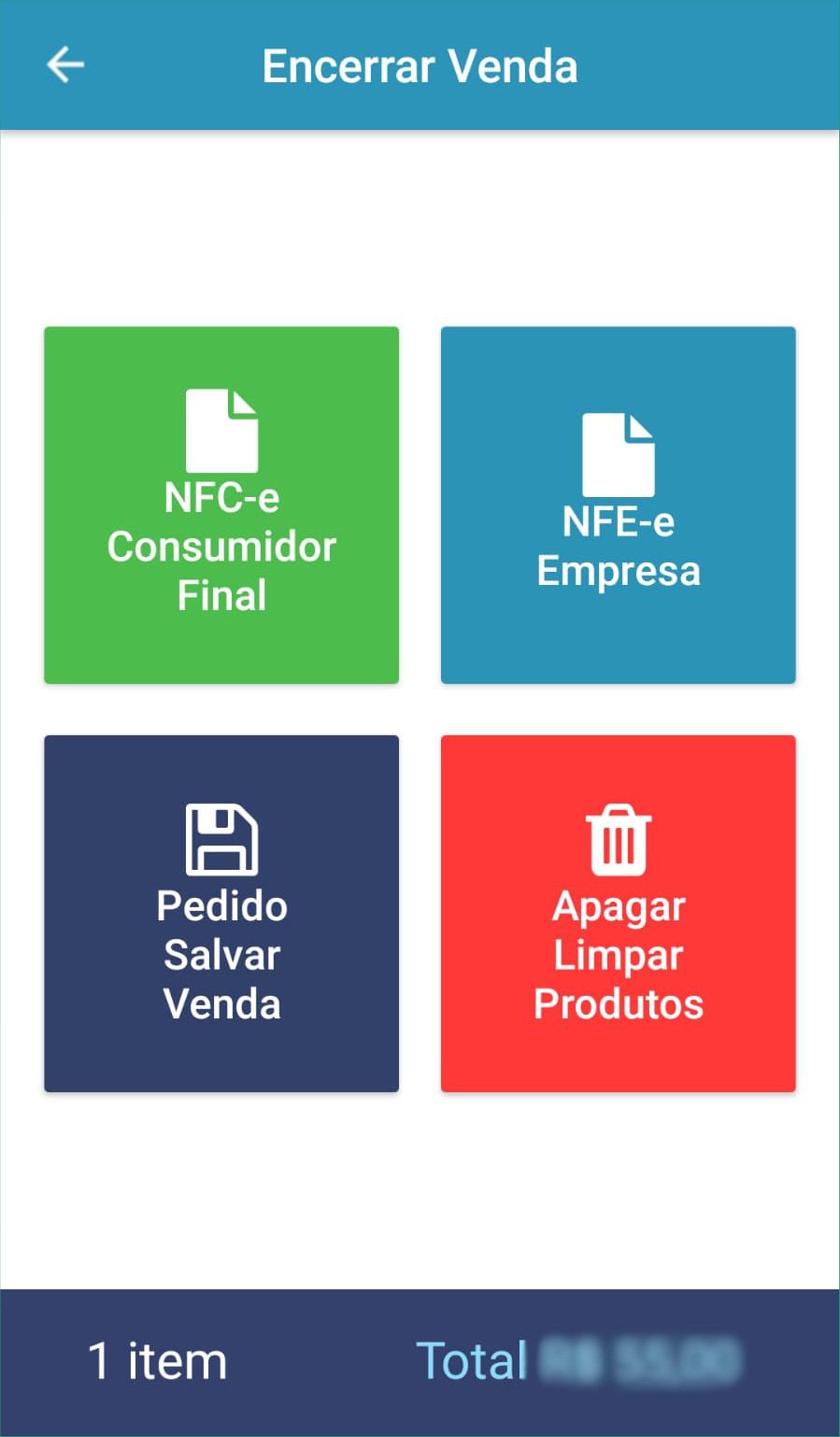Screen dimensions: 840x1437
Task: Choose NFE-e Empresa option
Action: tap(618, 505)
